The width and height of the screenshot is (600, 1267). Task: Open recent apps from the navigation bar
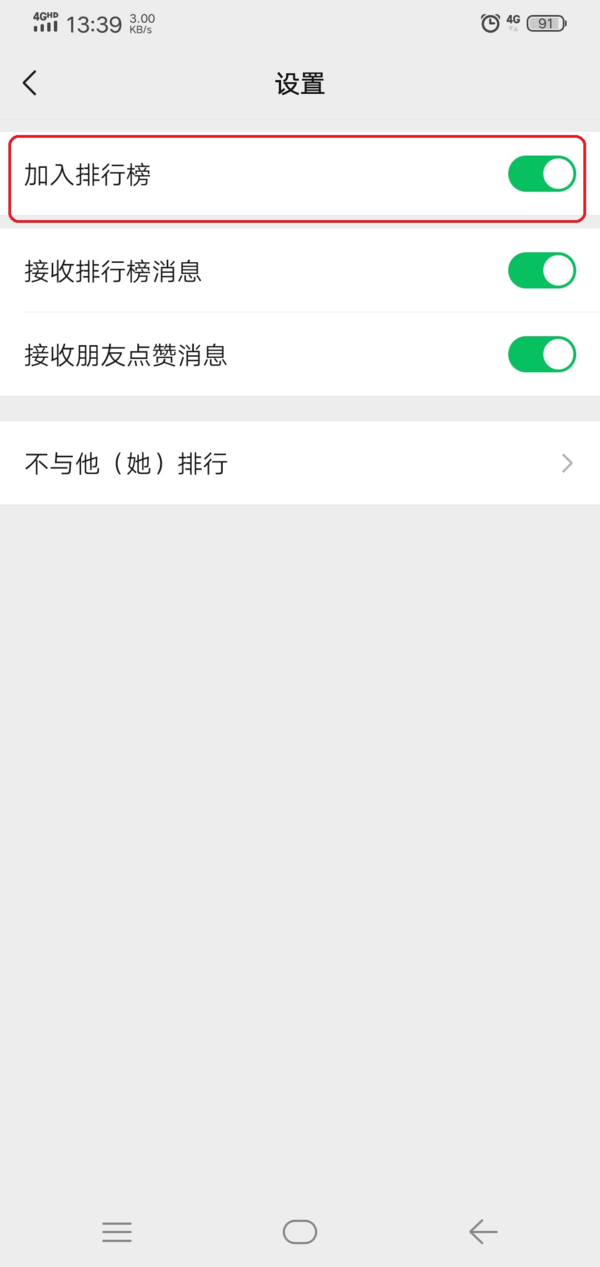[x=117, y=1232]
